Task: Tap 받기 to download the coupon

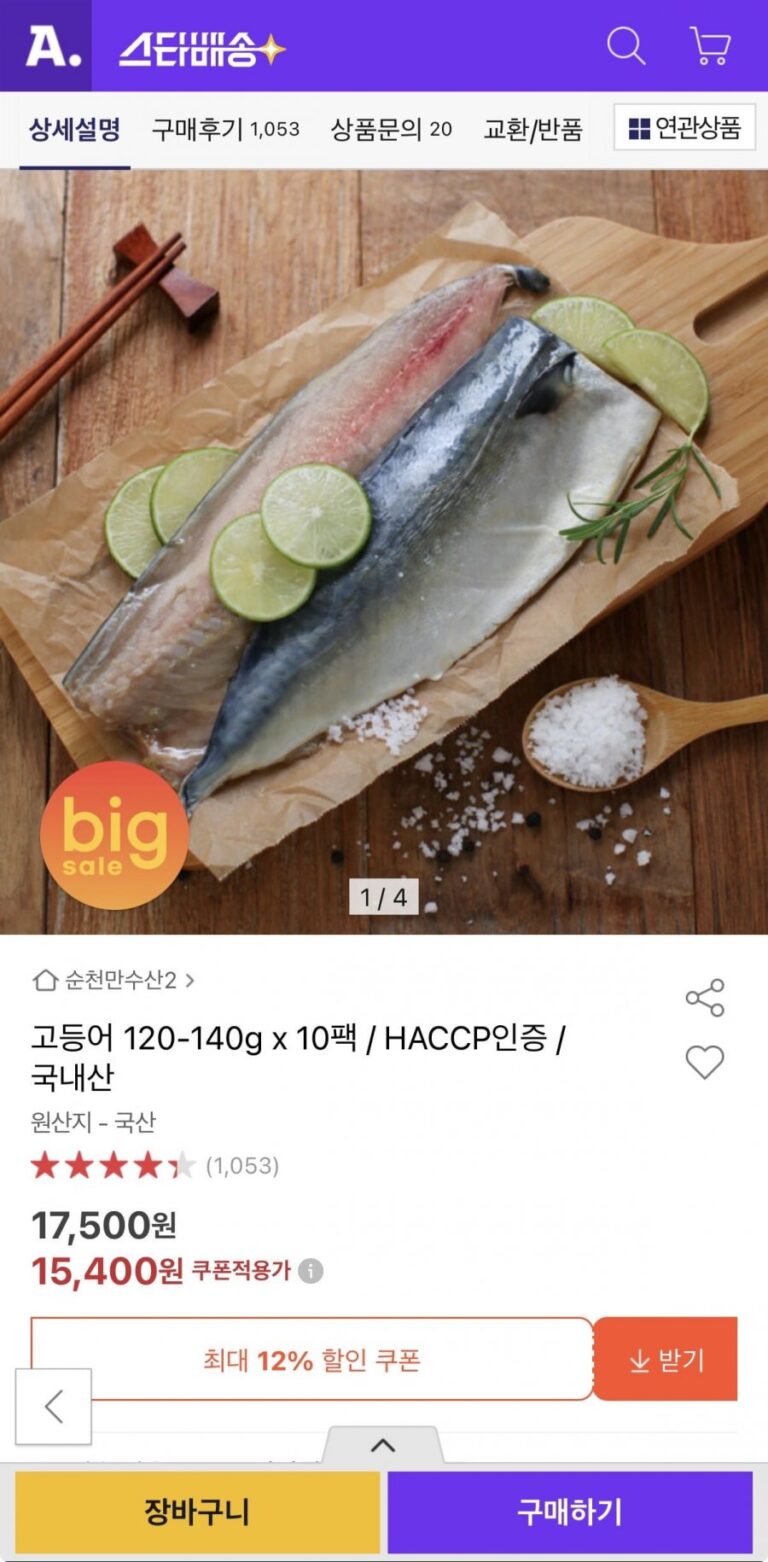Action: point(666,1359)
